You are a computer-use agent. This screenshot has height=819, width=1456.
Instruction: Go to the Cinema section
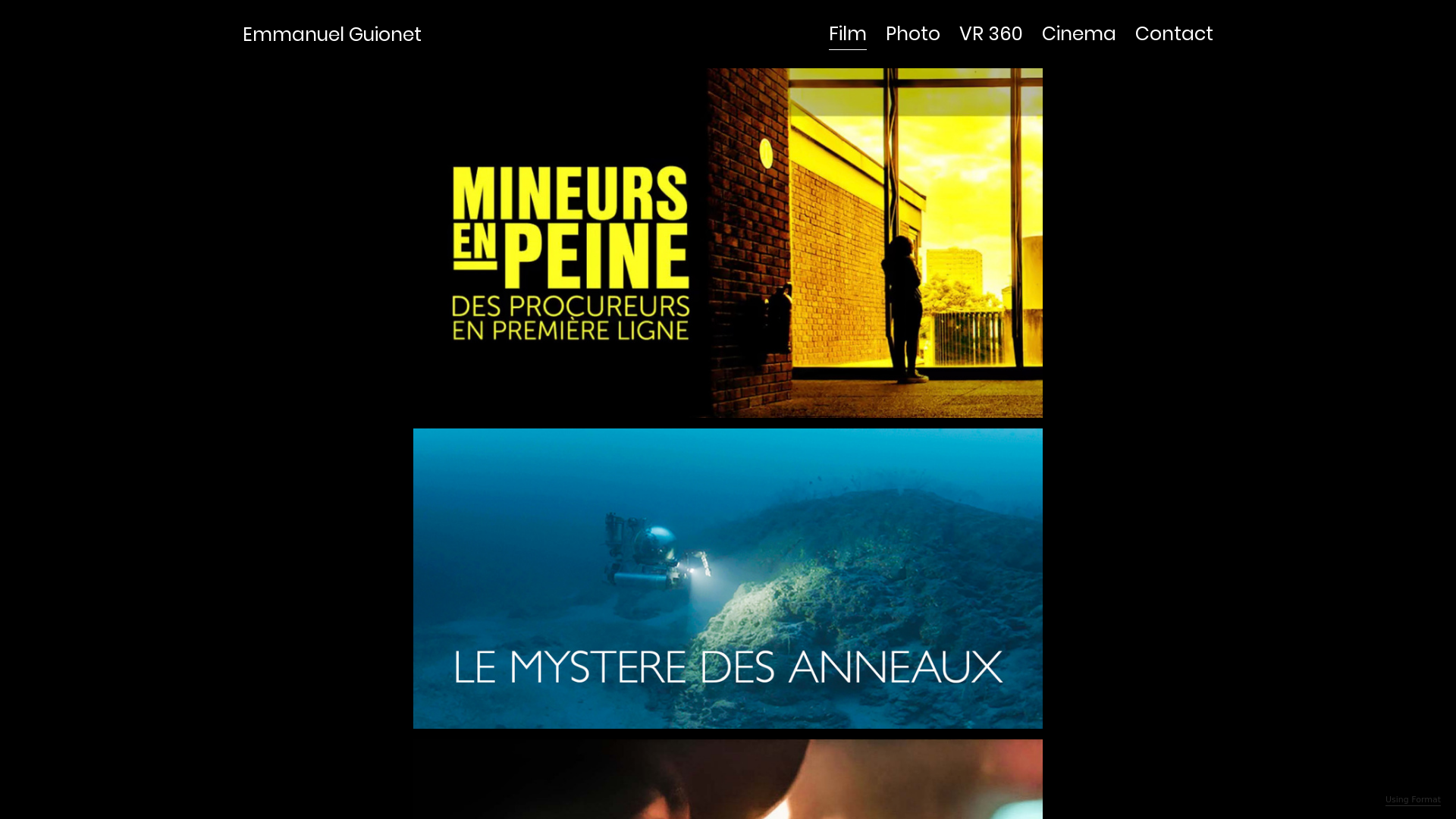pyautogui.click(x=1078, y=34)
